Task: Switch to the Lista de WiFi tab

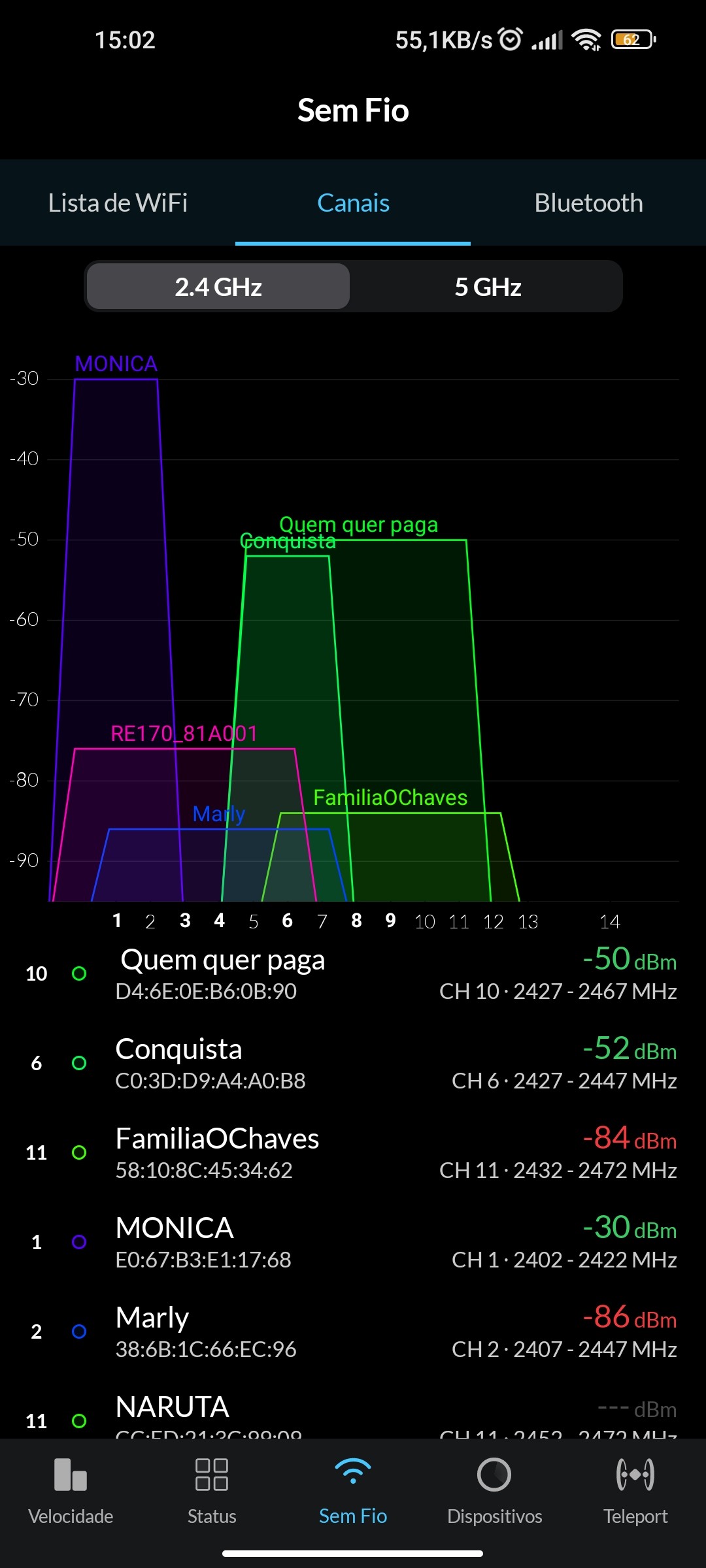Action: pos(118,203)
